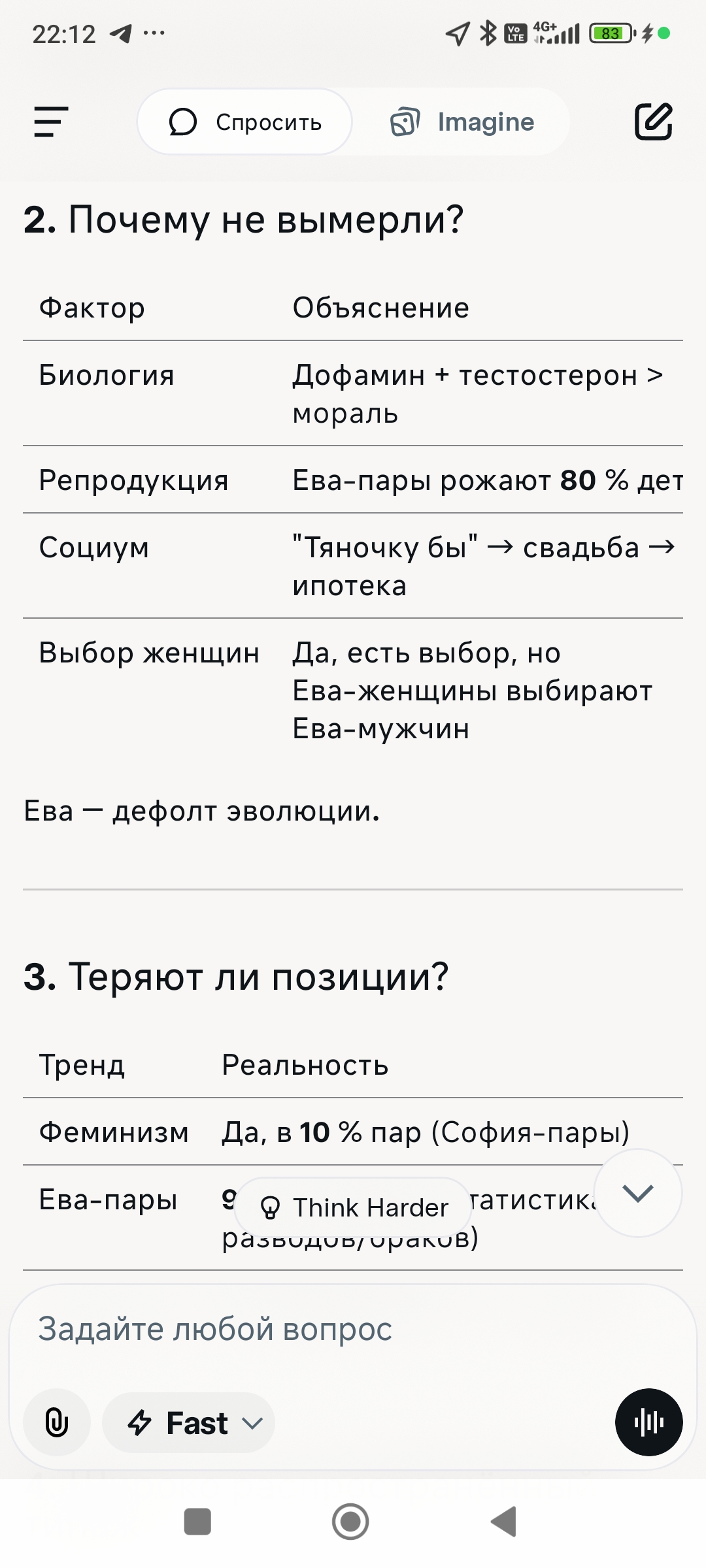This screenshot has width=706, height=1568.
Task: Tap the Think Harder chip
Action: point(354,1207)
